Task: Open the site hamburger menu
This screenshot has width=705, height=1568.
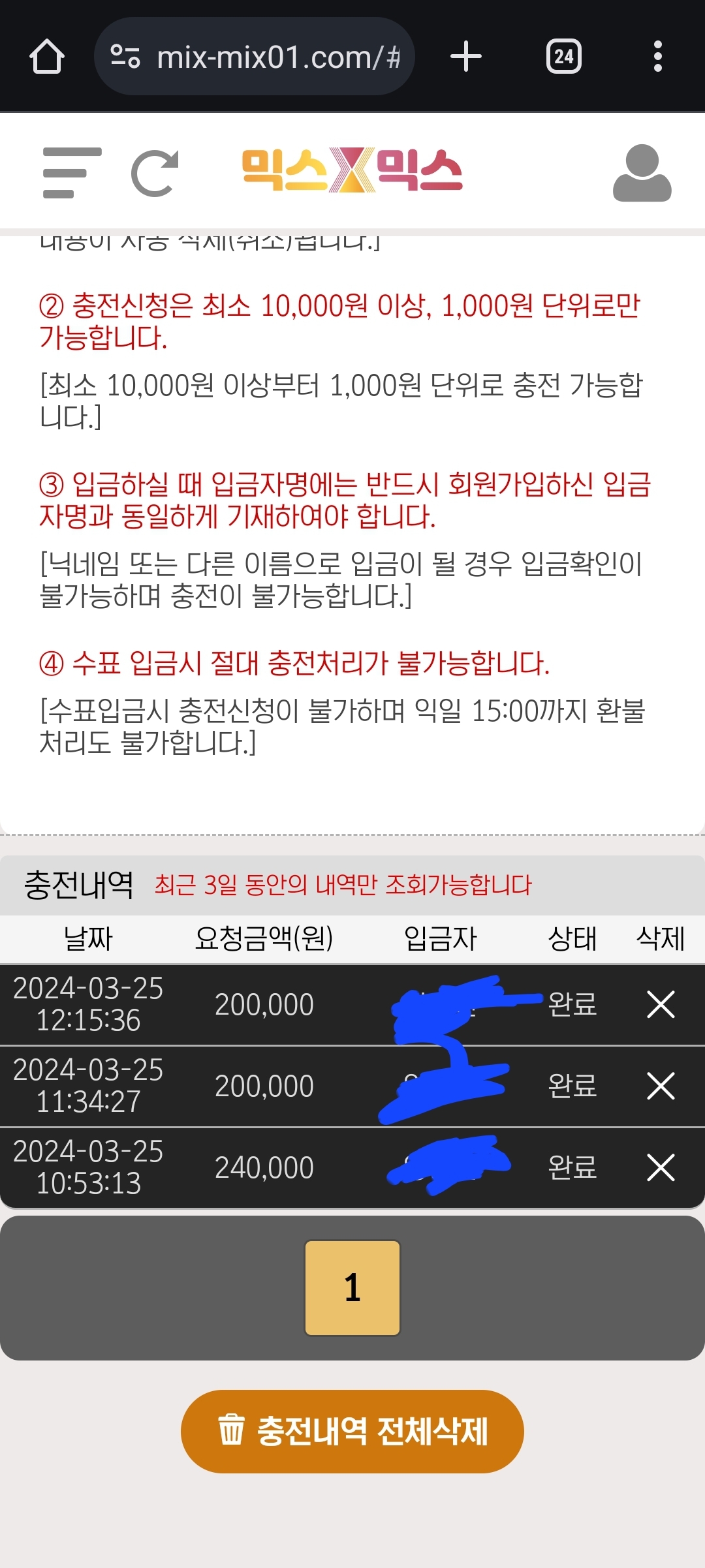Action: pyautogui.click(x=72, y=173)
